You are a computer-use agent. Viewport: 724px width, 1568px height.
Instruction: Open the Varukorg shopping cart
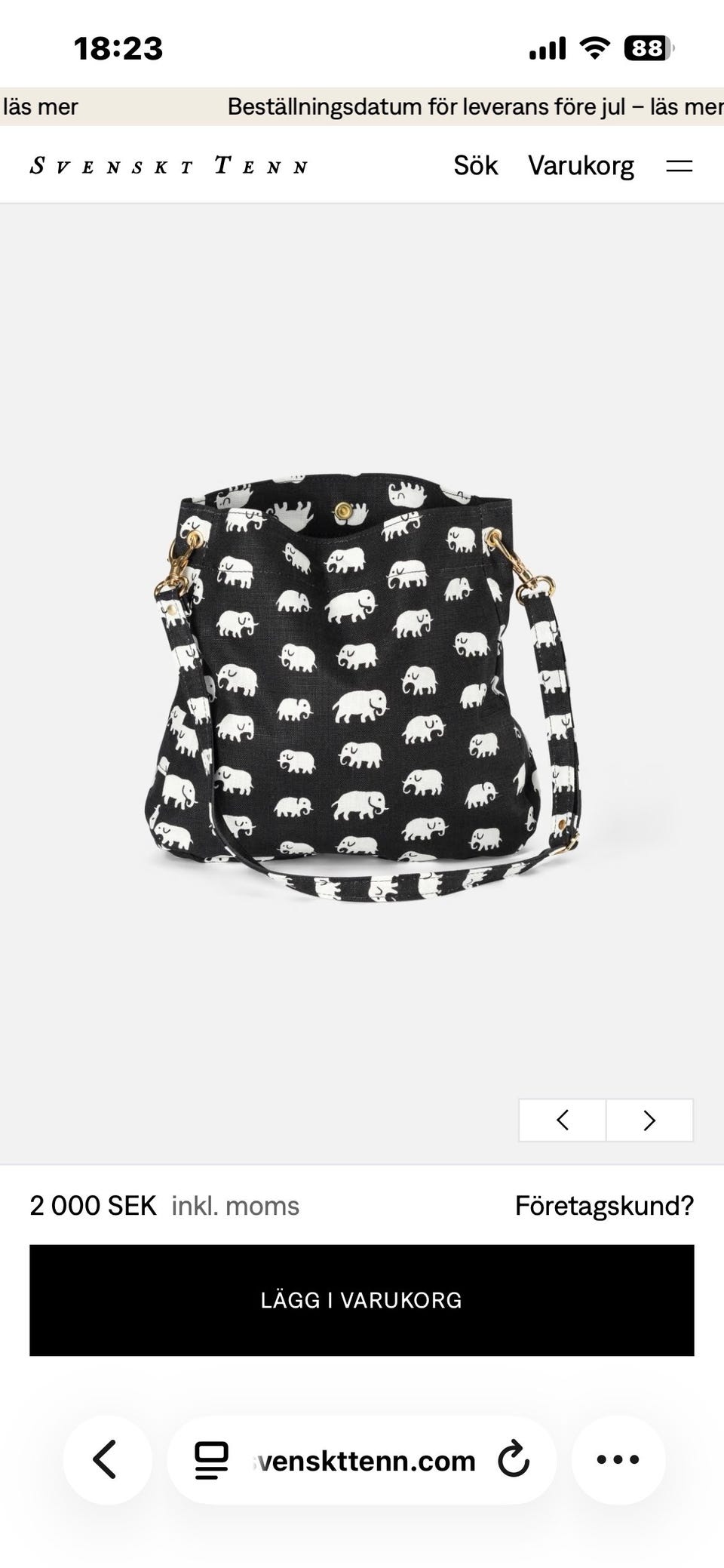pos(581,165)
